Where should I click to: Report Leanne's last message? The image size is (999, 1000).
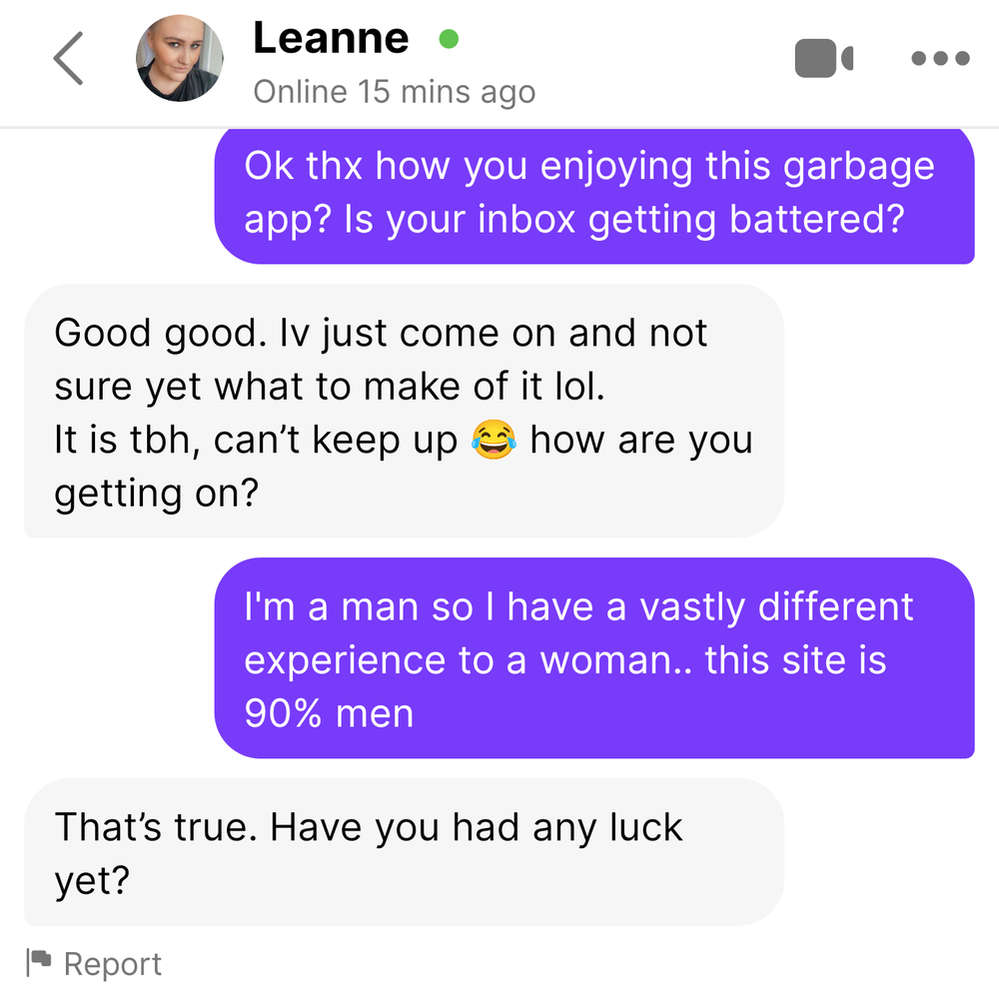coord(94,964)
